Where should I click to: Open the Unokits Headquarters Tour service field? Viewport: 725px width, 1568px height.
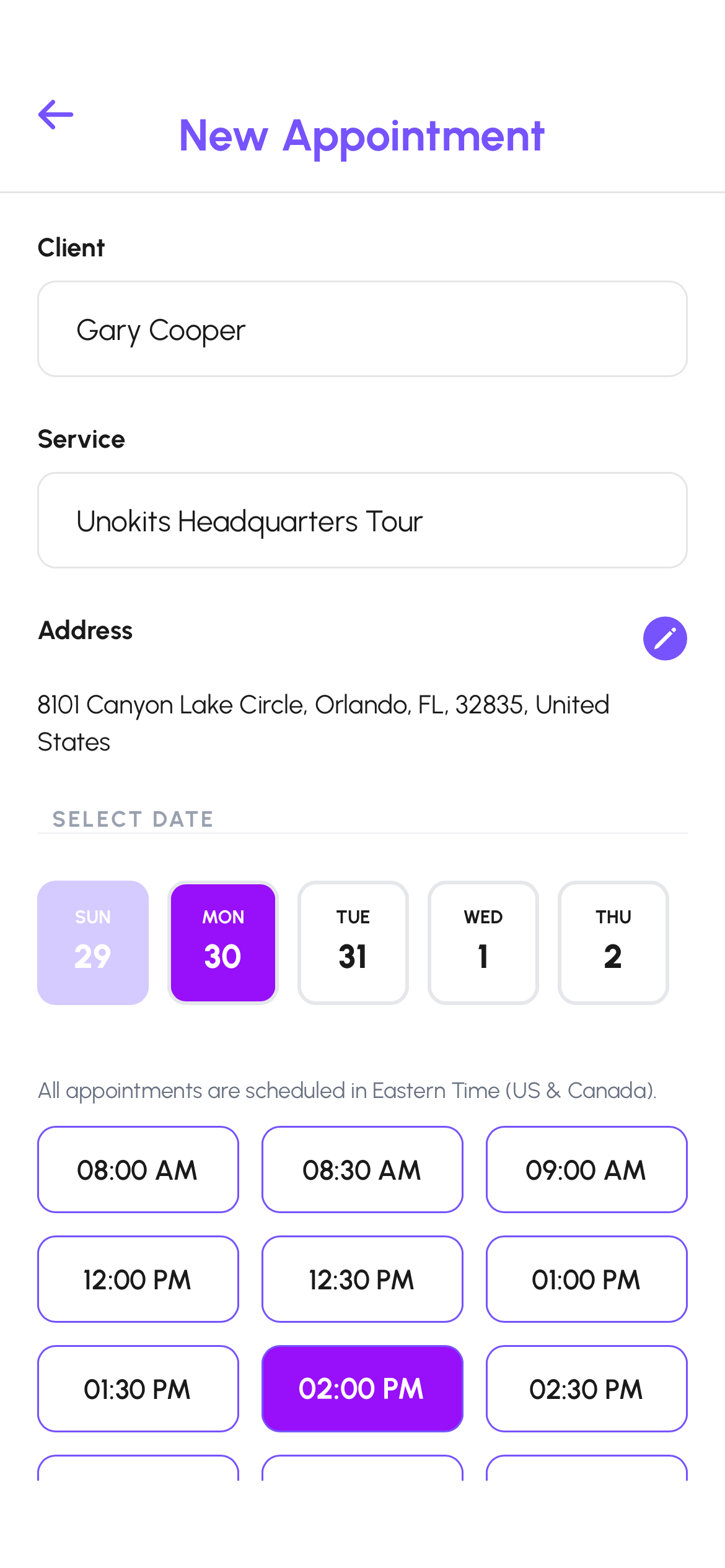362,520
